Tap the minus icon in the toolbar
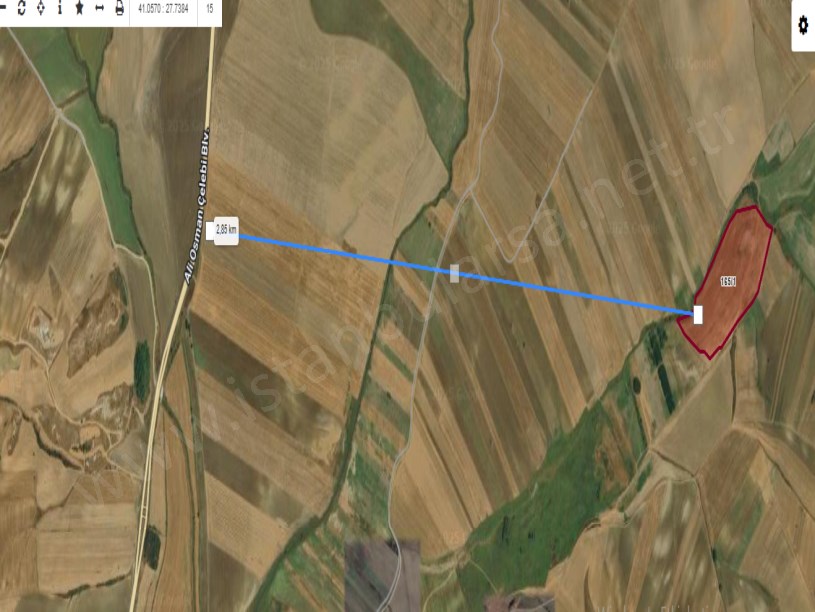 click(3, 9)
